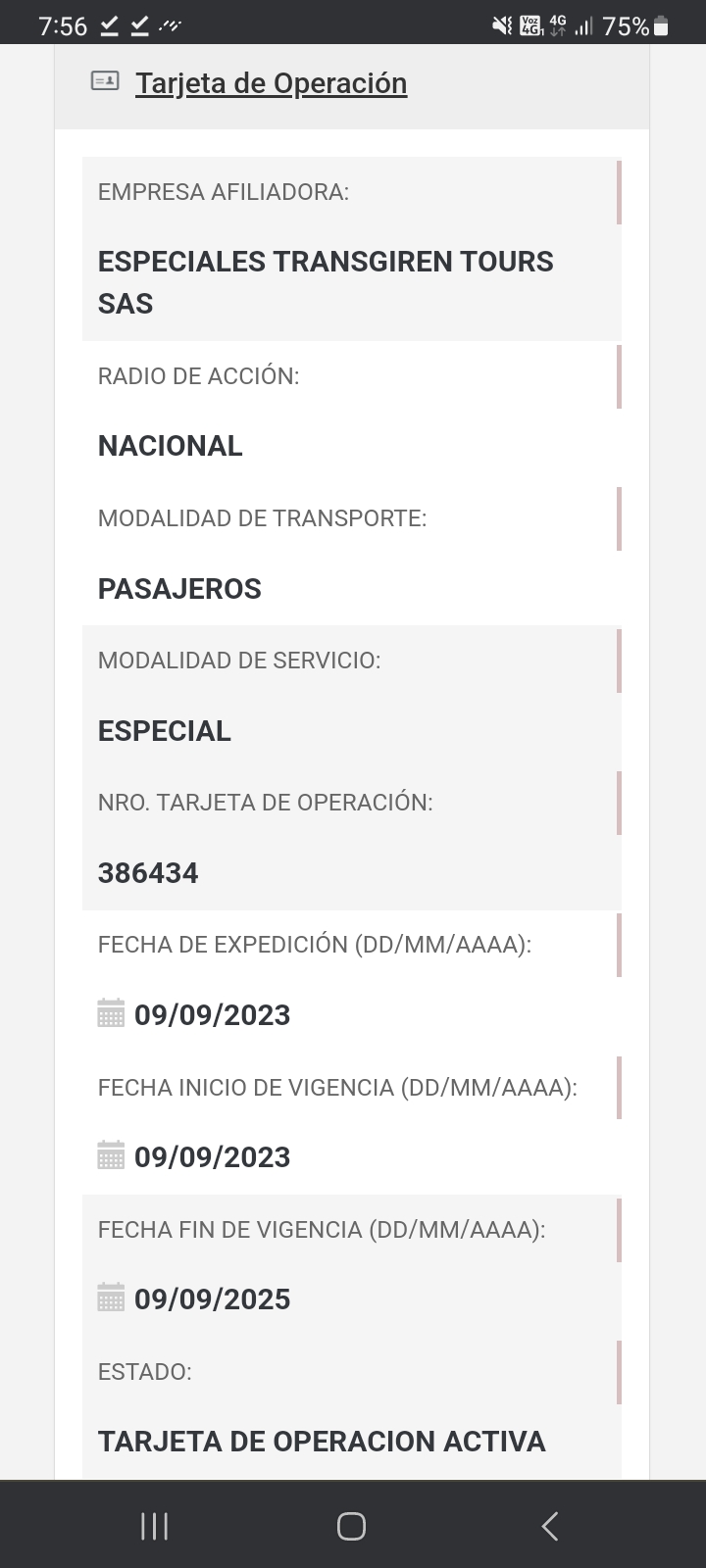Open the recent apps view

pos(154,1526)
